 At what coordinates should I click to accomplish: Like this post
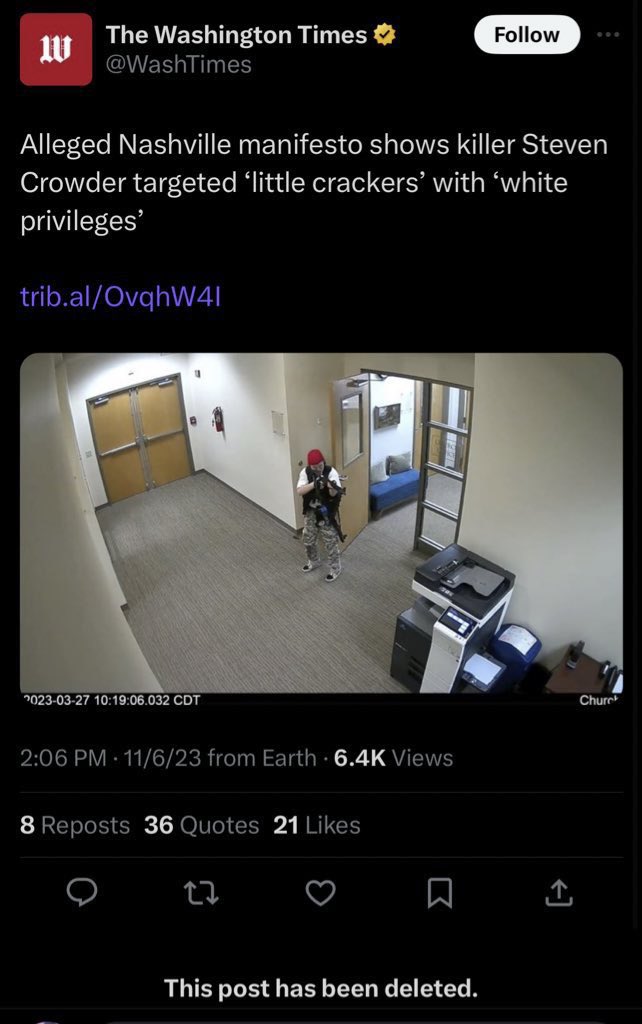320,891
